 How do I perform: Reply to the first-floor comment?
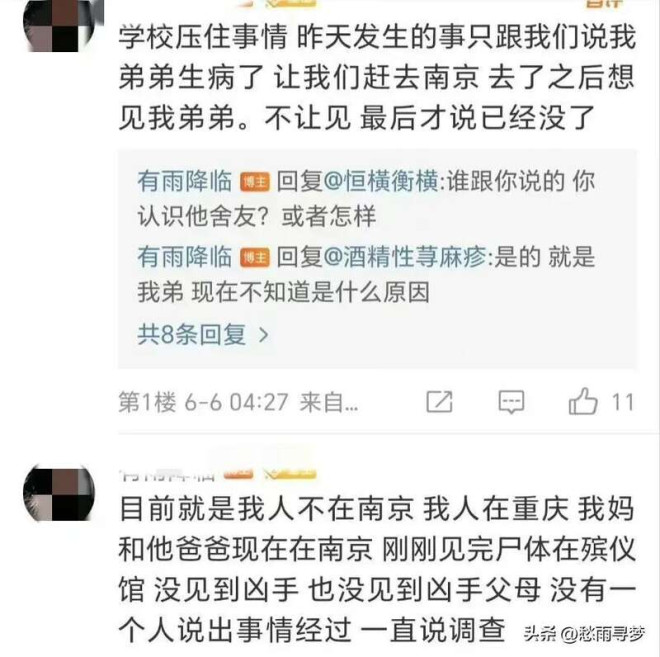[x=511, y=402]
